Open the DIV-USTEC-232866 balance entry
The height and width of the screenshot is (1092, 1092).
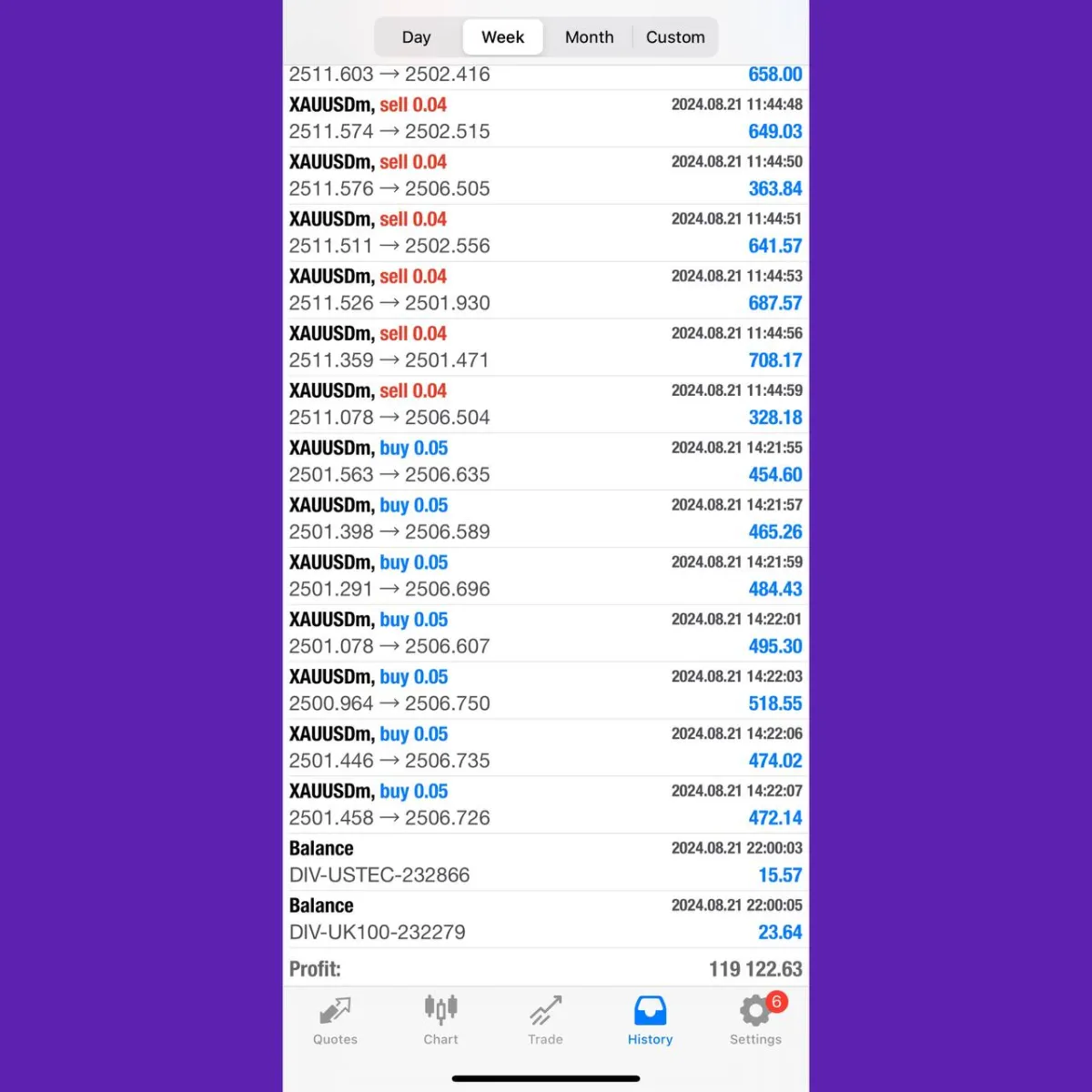tap(545, 862)
